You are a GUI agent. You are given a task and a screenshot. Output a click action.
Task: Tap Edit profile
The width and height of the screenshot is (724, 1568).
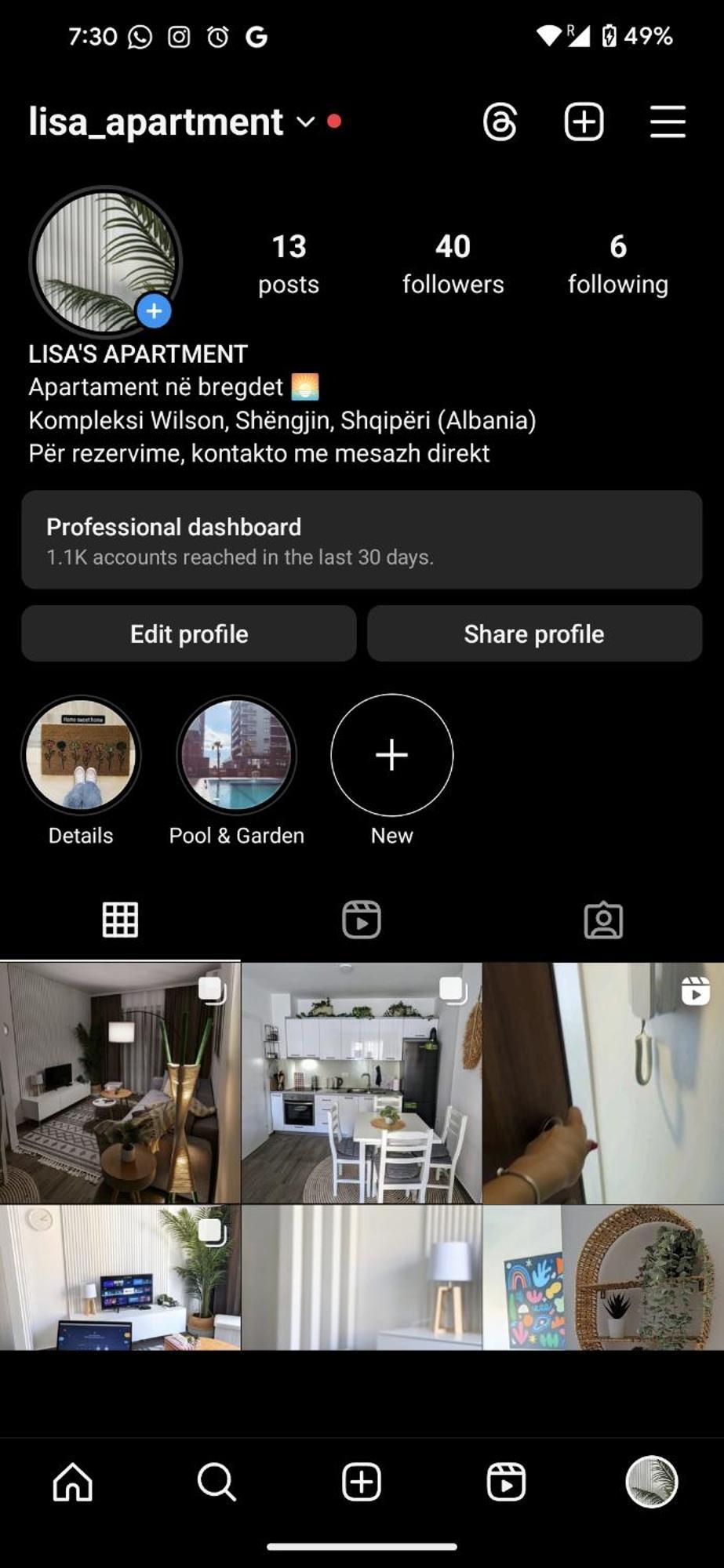click(189, 633)
